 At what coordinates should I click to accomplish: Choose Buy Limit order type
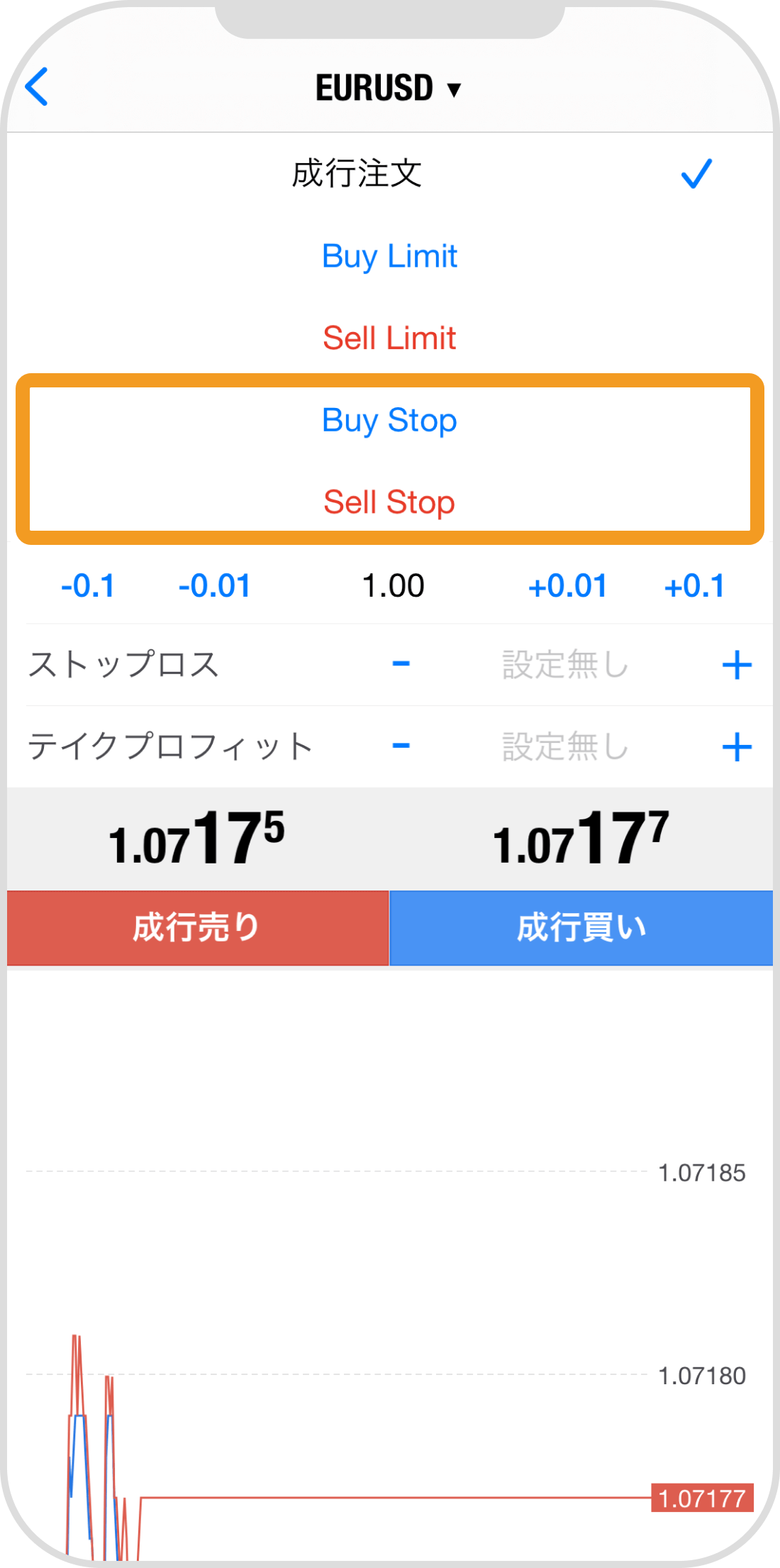tap(389, 256)
